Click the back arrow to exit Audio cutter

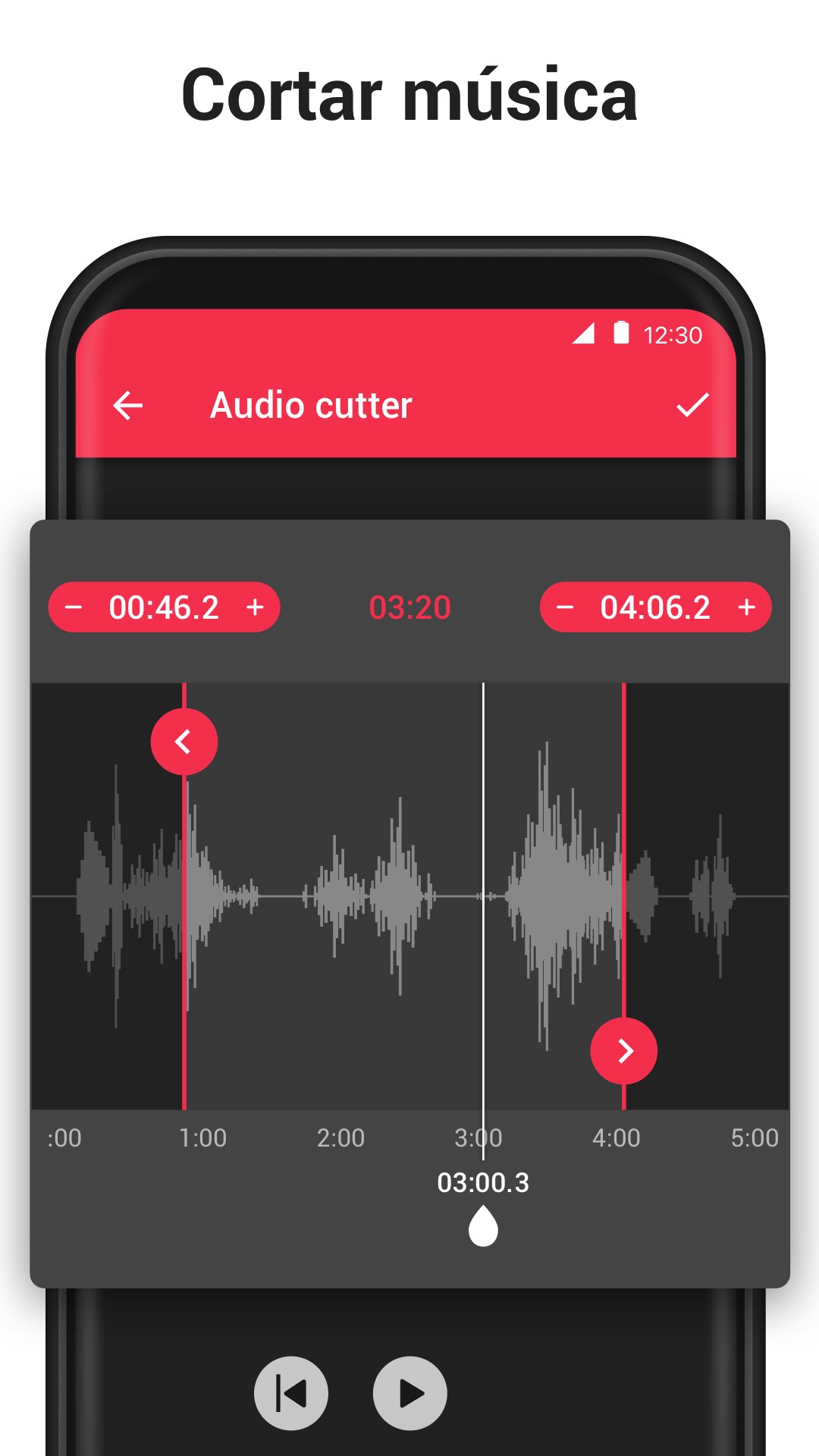[x=129, y=406]
